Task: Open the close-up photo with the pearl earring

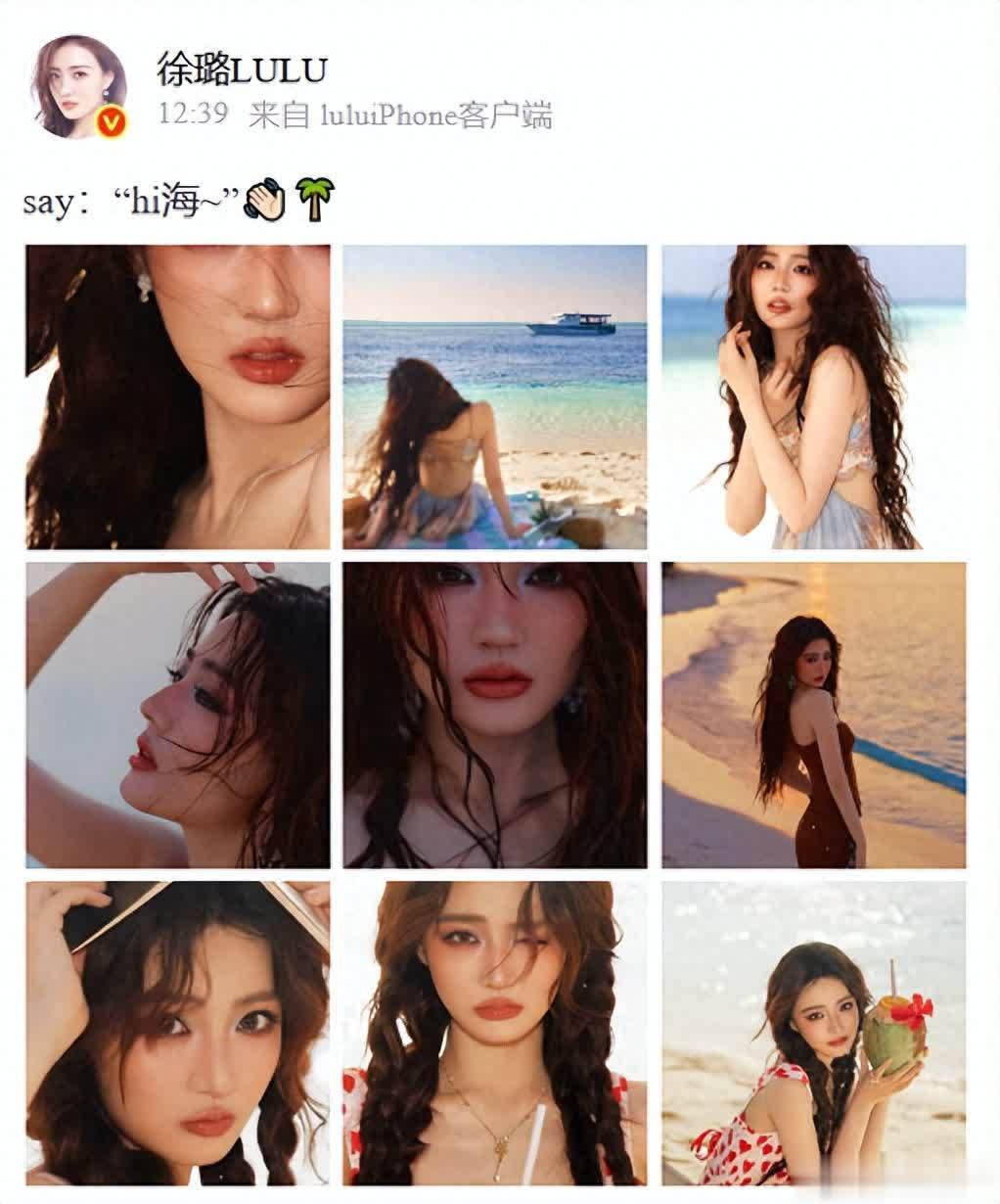Action: coord(177,396)
